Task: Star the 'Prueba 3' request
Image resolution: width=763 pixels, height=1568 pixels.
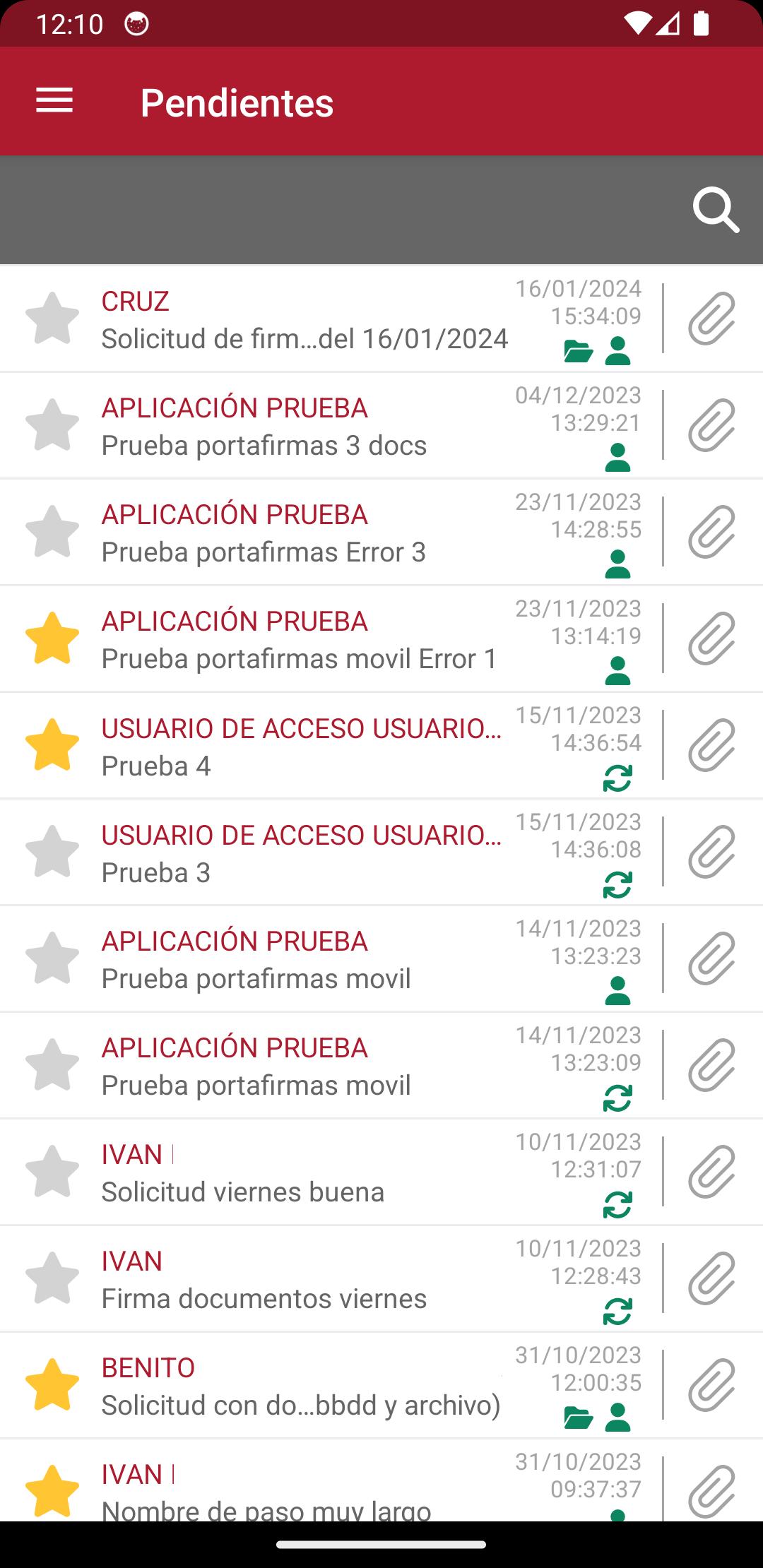Action: click(52, 852)
